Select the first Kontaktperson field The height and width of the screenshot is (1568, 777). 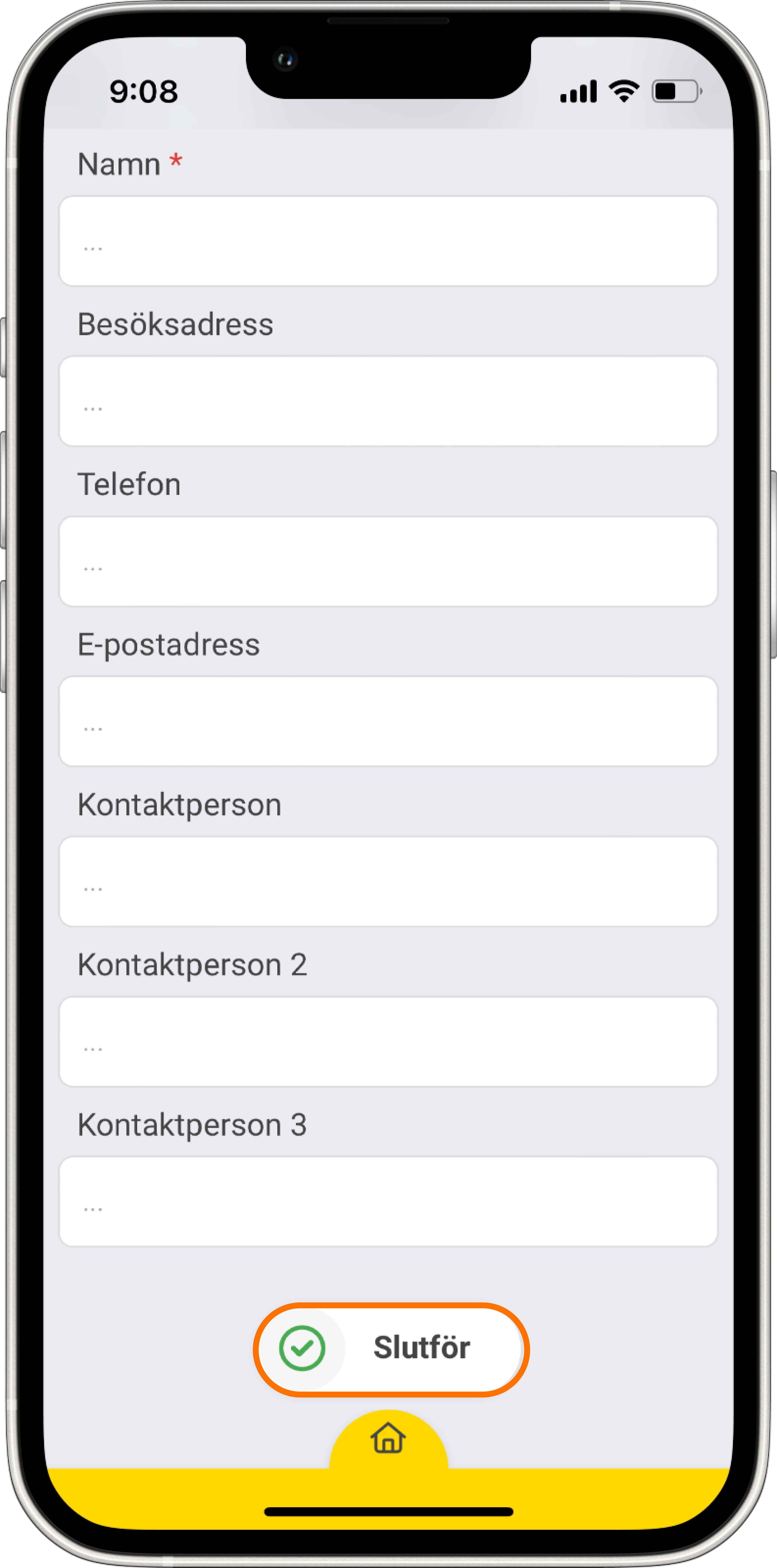click(388, 882)
